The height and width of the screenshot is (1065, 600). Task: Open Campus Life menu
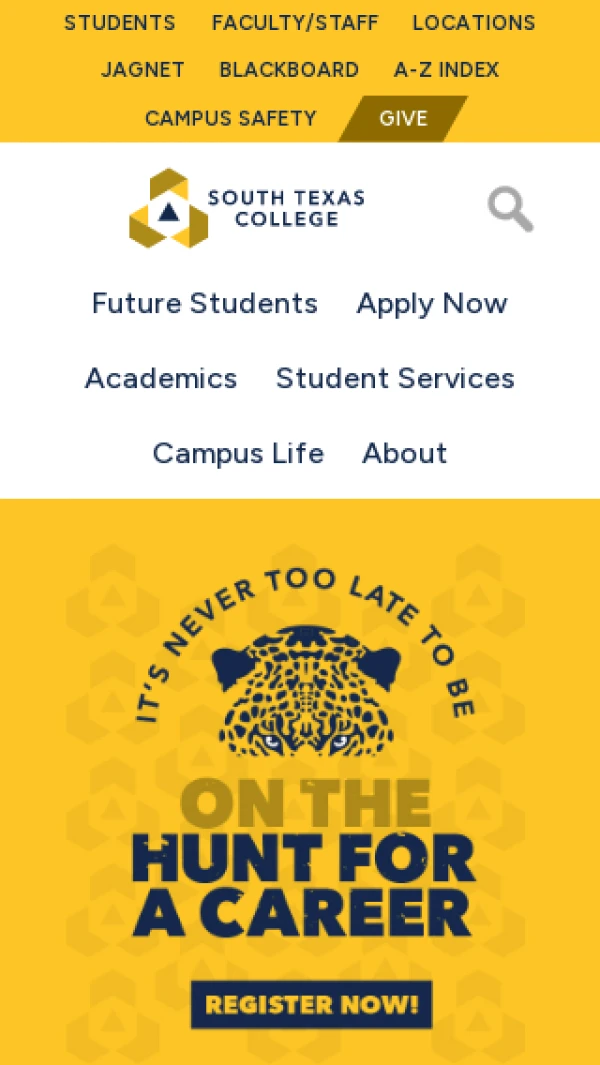[x=238, y=453]
